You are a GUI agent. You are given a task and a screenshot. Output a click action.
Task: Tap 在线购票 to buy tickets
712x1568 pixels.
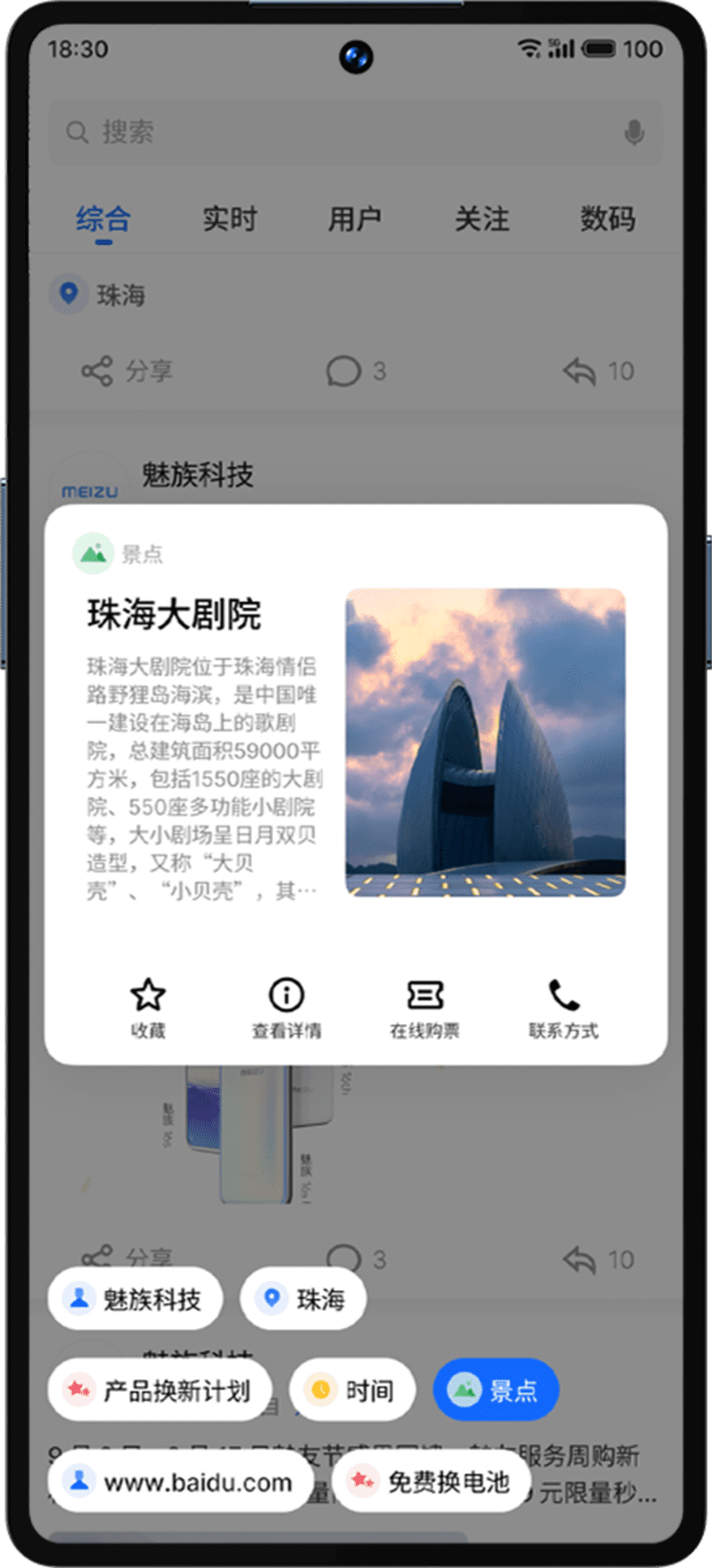424,1007
